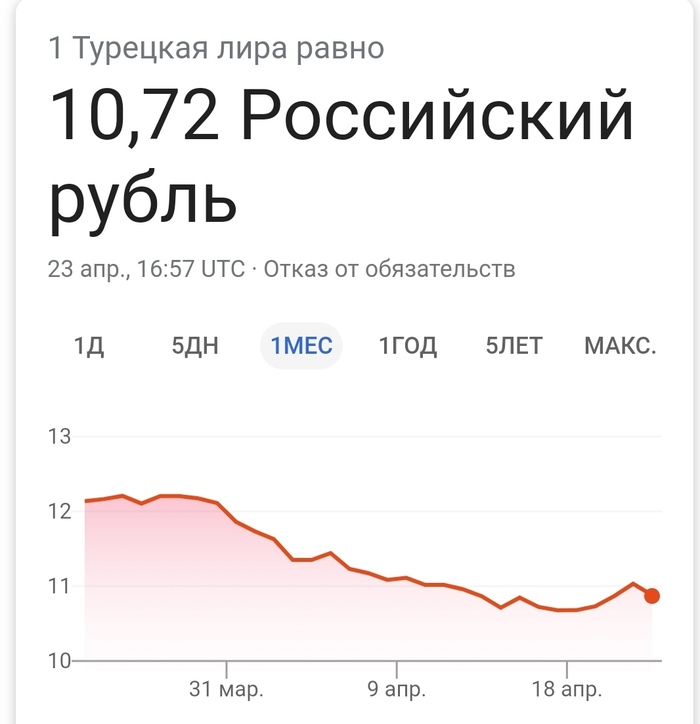Select the 1МЕС time range
This screenshot has height=724, width=700.
click(302, 346)
